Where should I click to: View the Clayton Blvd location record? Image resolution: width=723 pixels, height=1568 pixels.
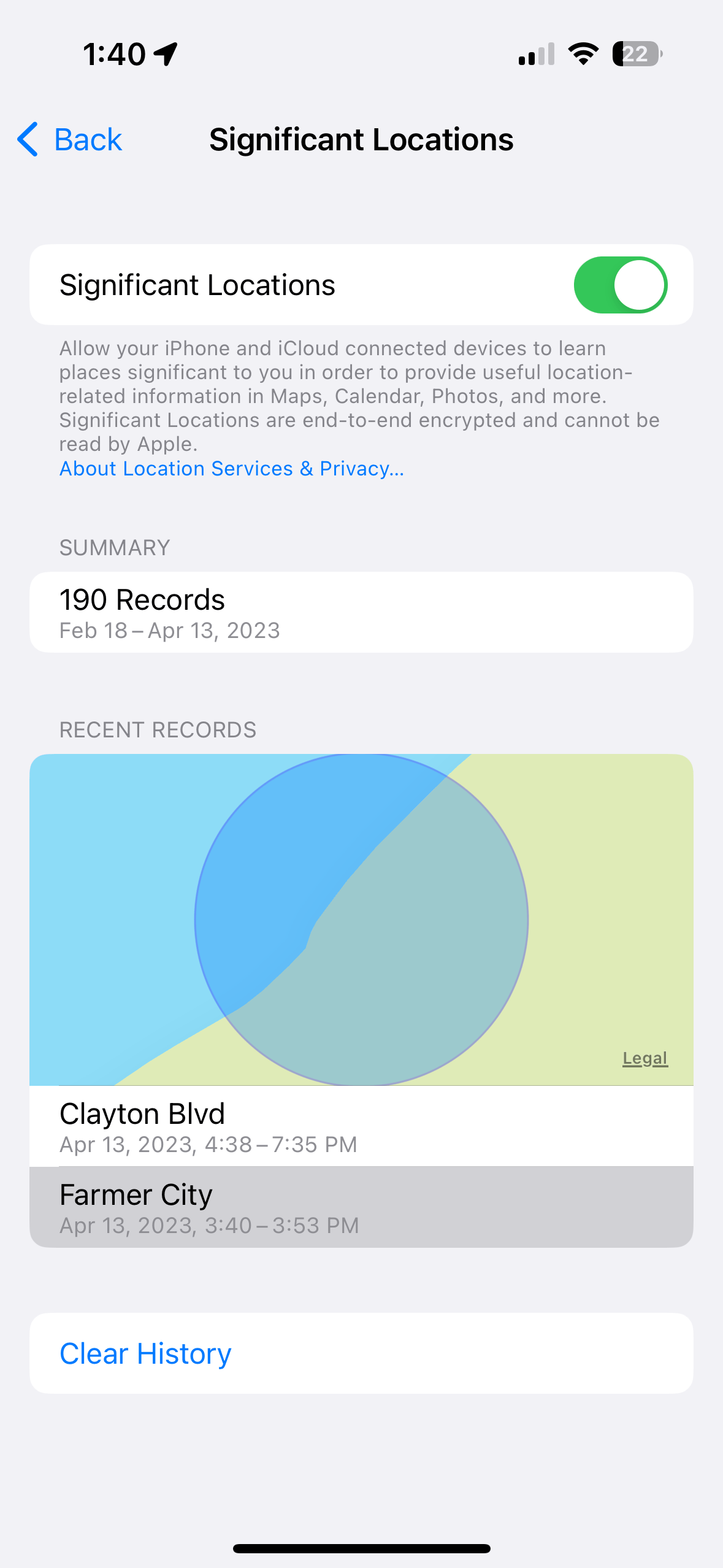[x=361, y=1126]
